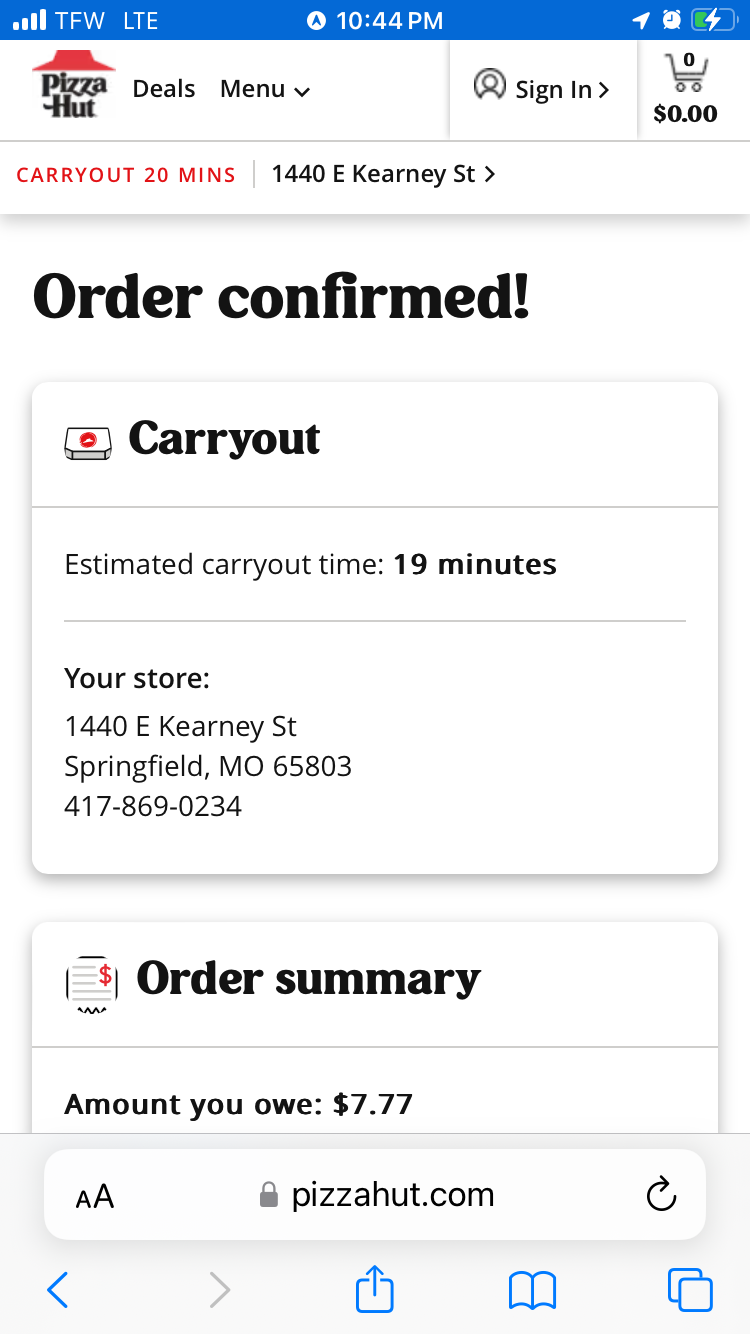
Task: Open the Safari share sheet
Action: [x=375, y=1288]
